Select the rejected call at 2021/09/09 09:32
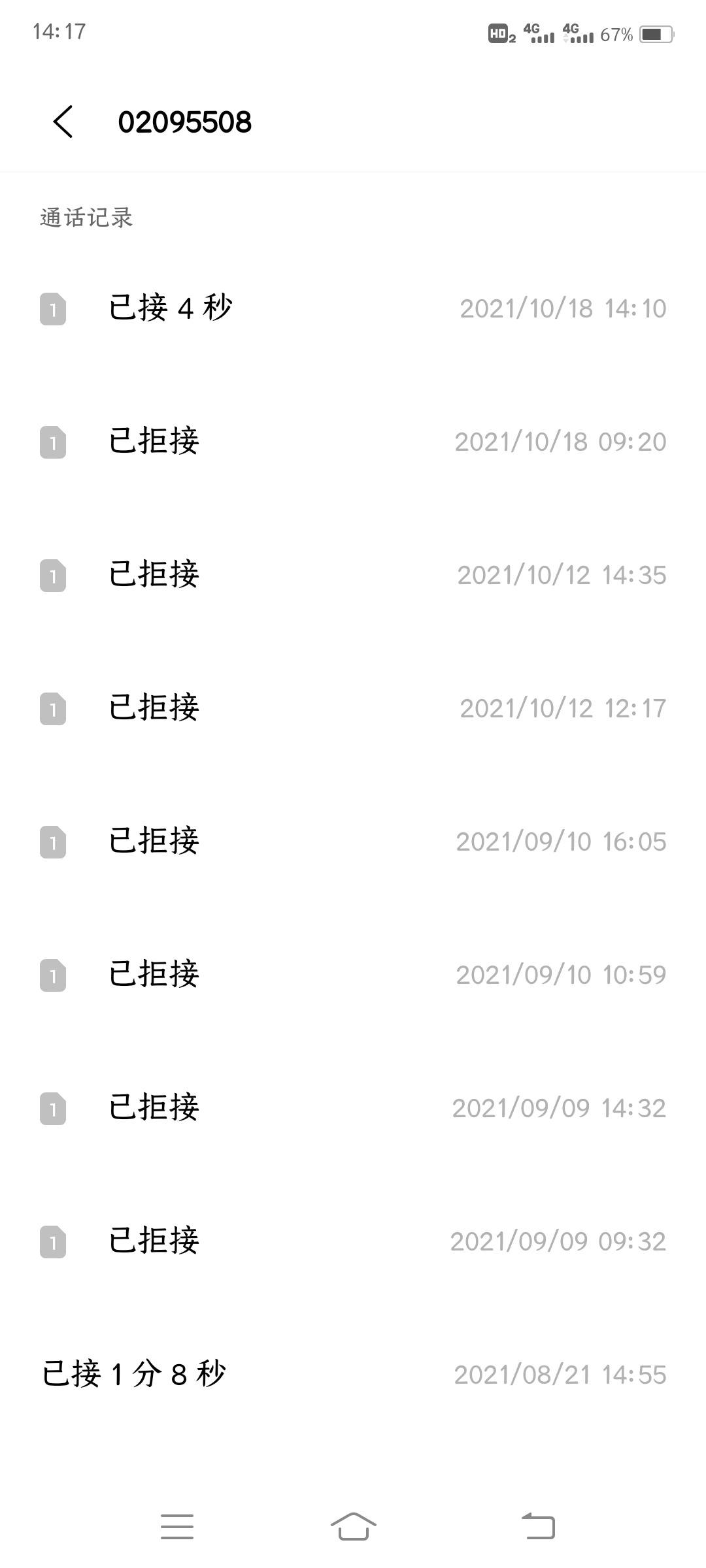The image size is (706, 1568). point(353,1241)
